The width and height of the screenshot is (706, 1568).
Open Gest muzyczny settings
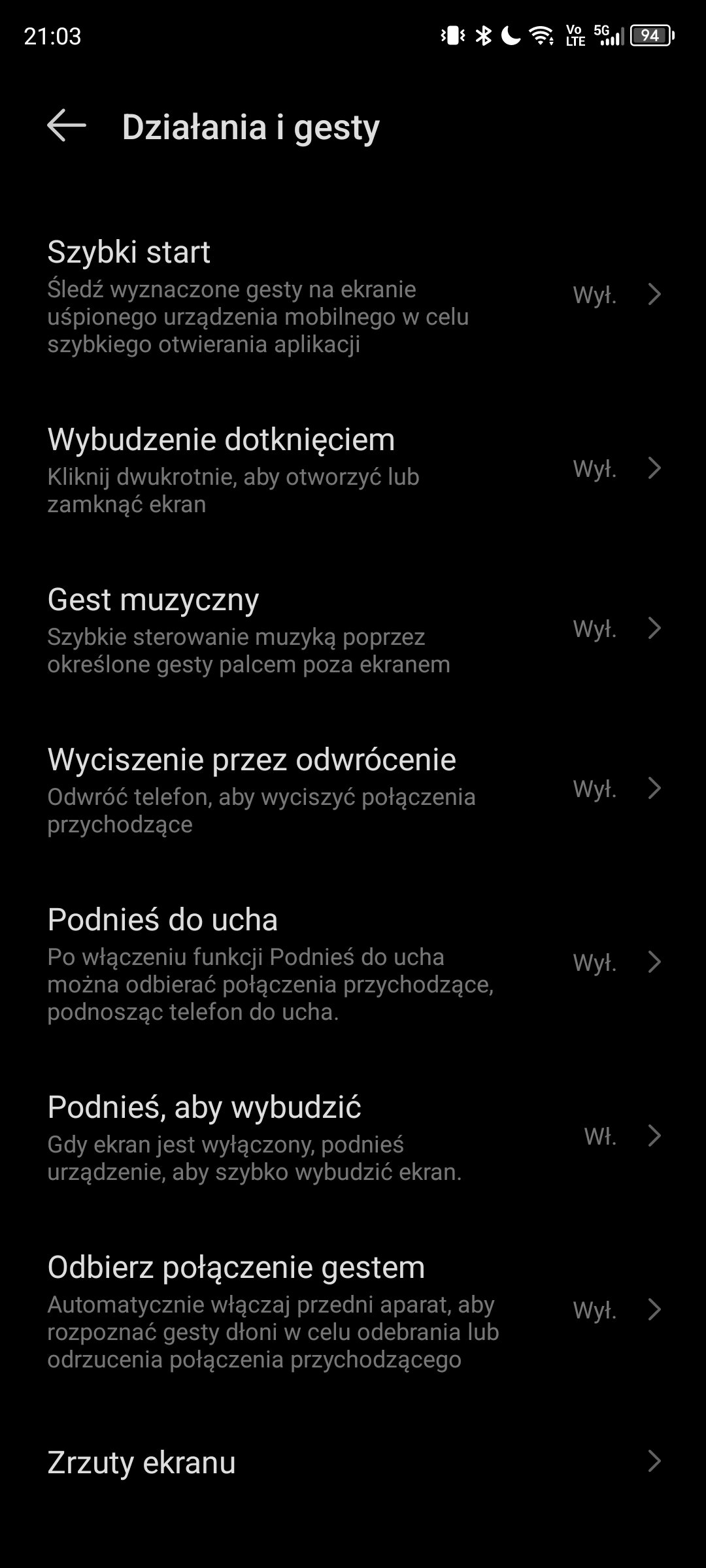[x=353, y=629]
